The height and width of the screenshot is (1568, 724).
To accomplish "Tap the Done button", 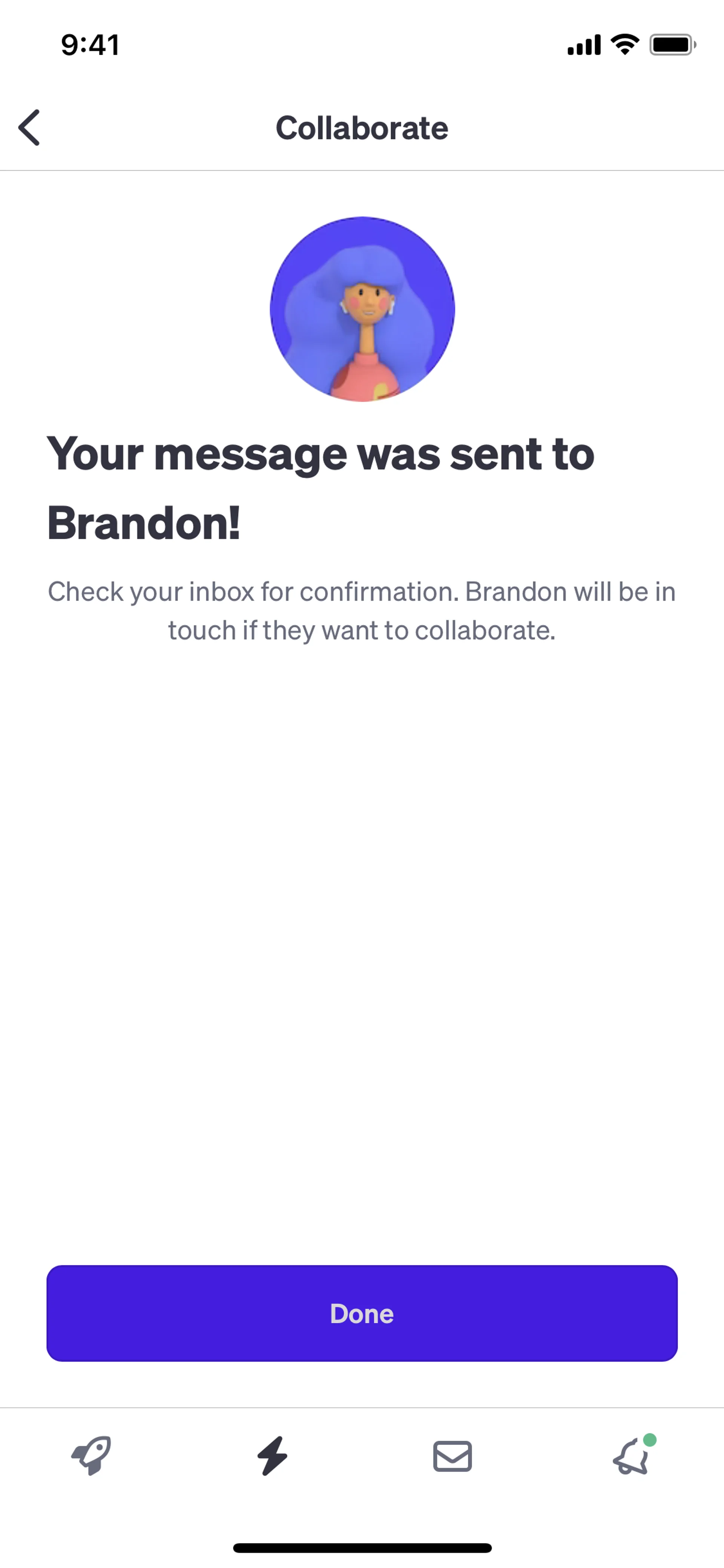I will point(362,1313).
